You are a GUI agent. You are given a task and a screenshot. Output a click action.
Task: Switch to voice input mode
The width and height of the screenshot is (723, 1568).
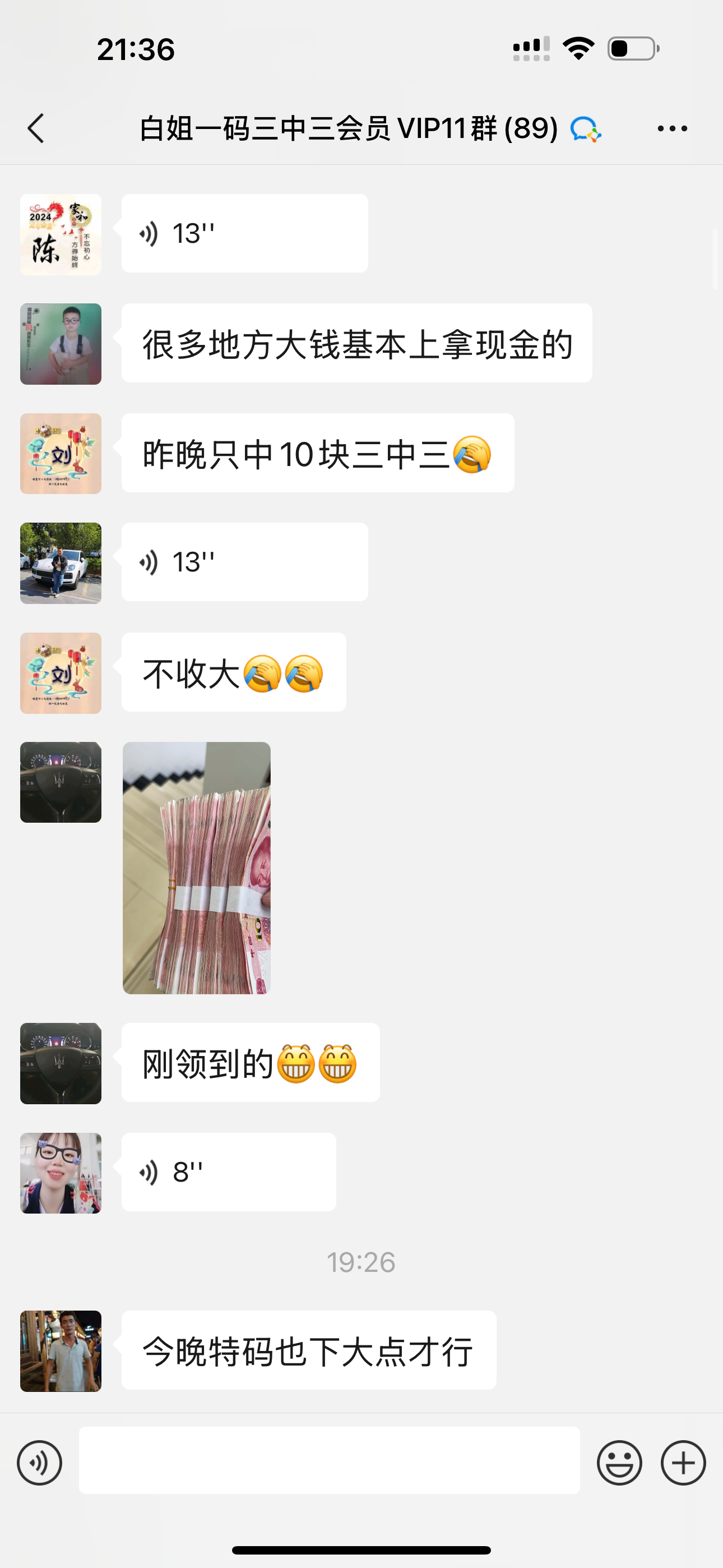(40, 1463)
